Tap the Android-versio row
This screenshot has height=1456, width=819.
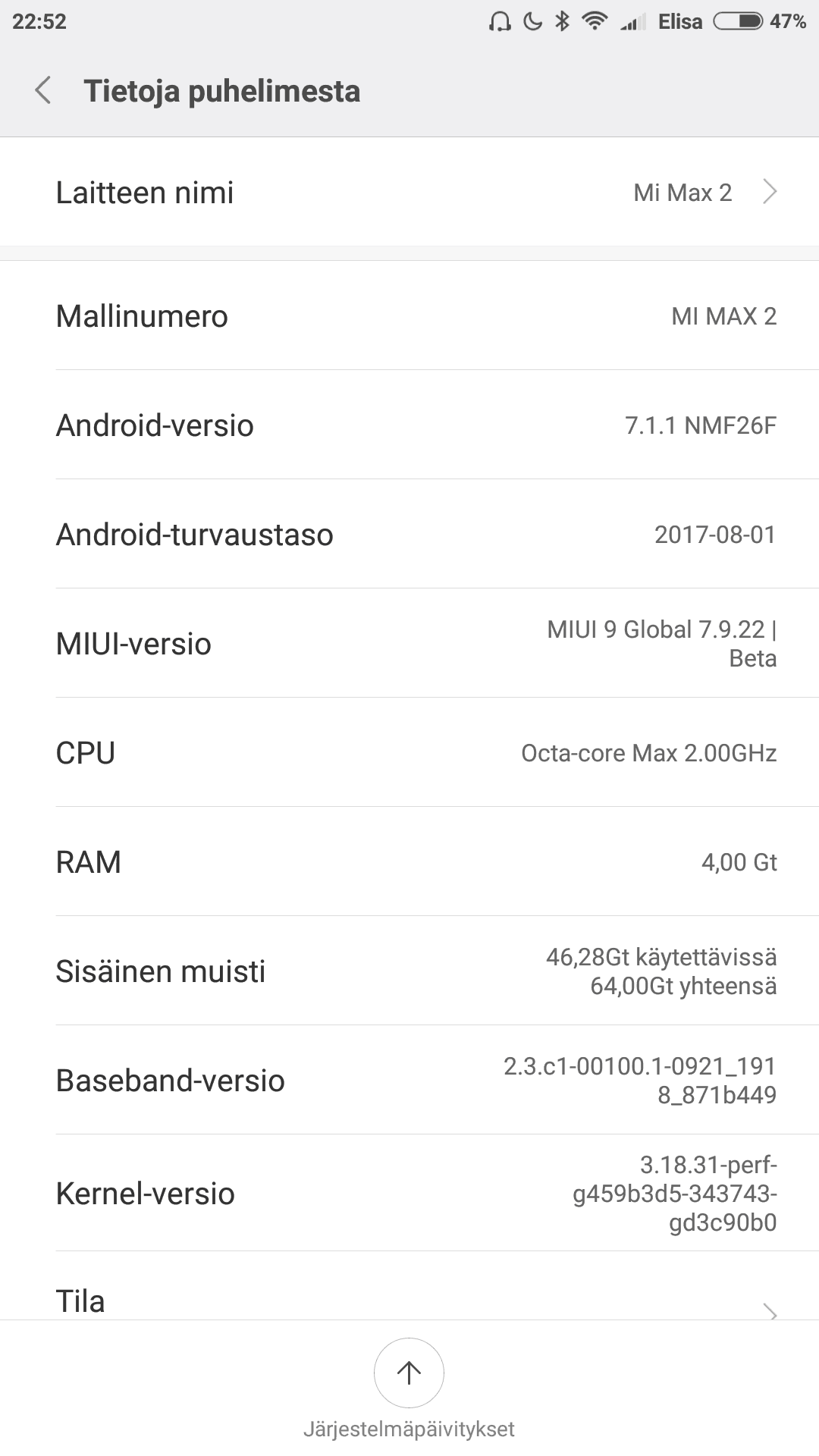coord(409,425)
